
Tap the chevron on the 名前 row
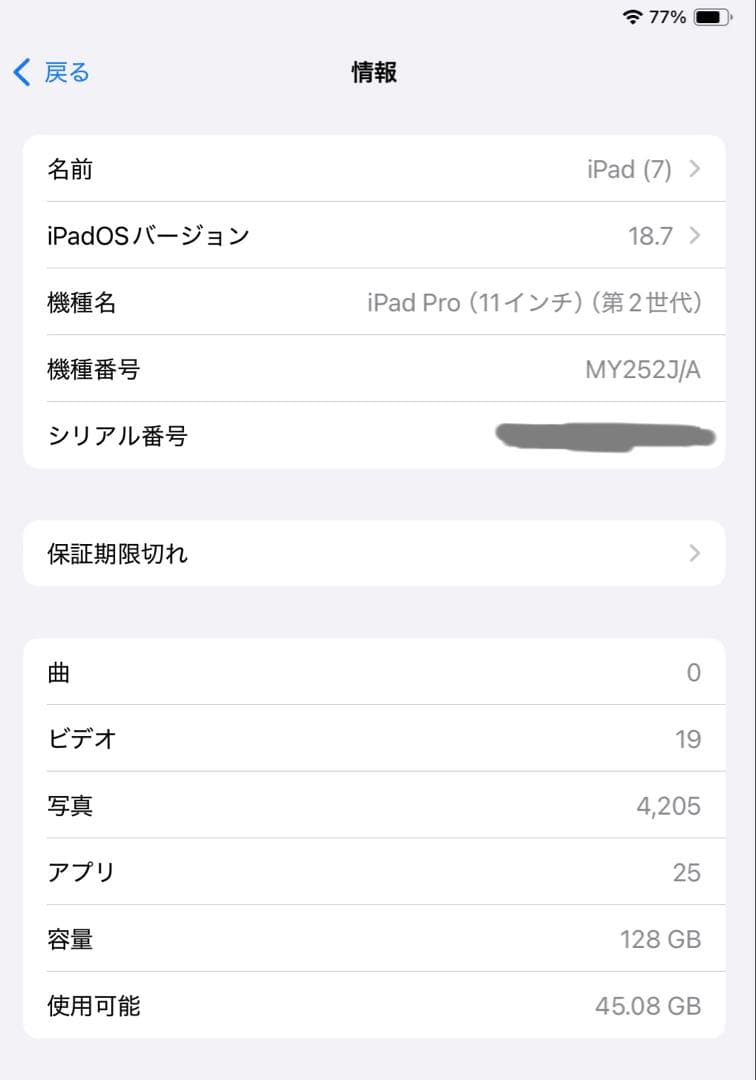[693, 169]
